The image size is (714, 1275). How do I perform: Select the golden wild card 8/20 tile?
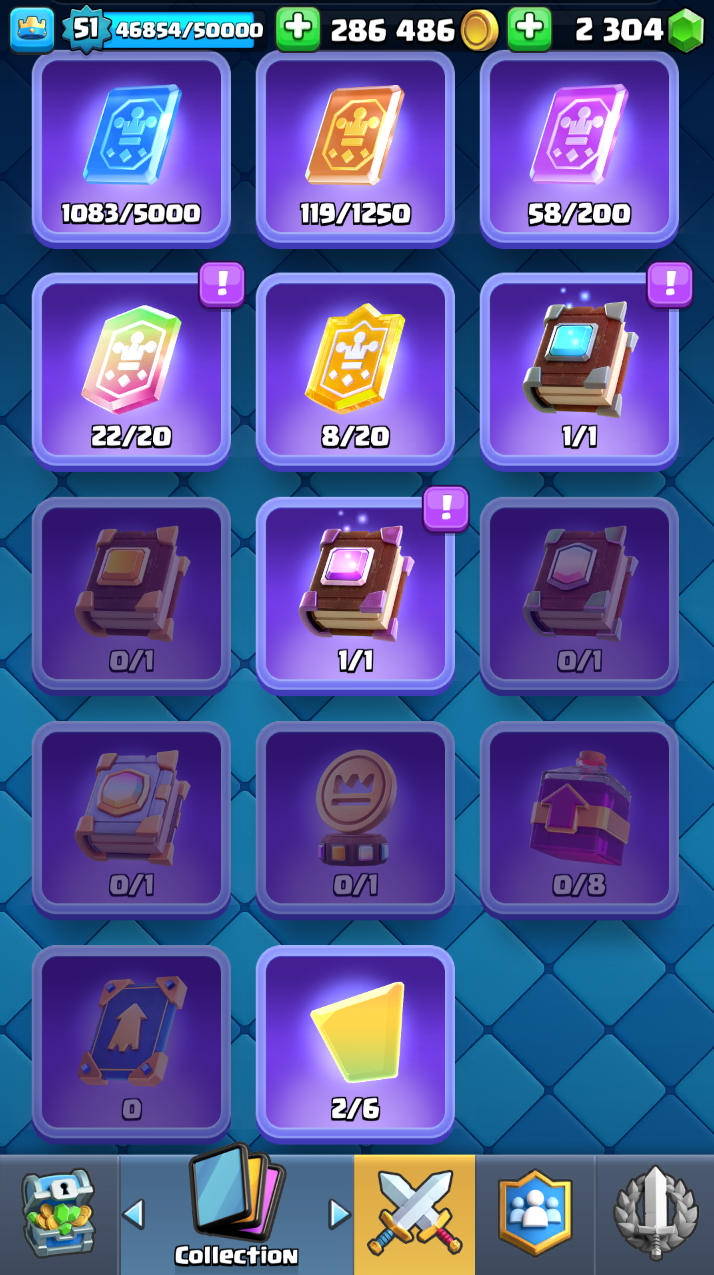coord(355,370)
